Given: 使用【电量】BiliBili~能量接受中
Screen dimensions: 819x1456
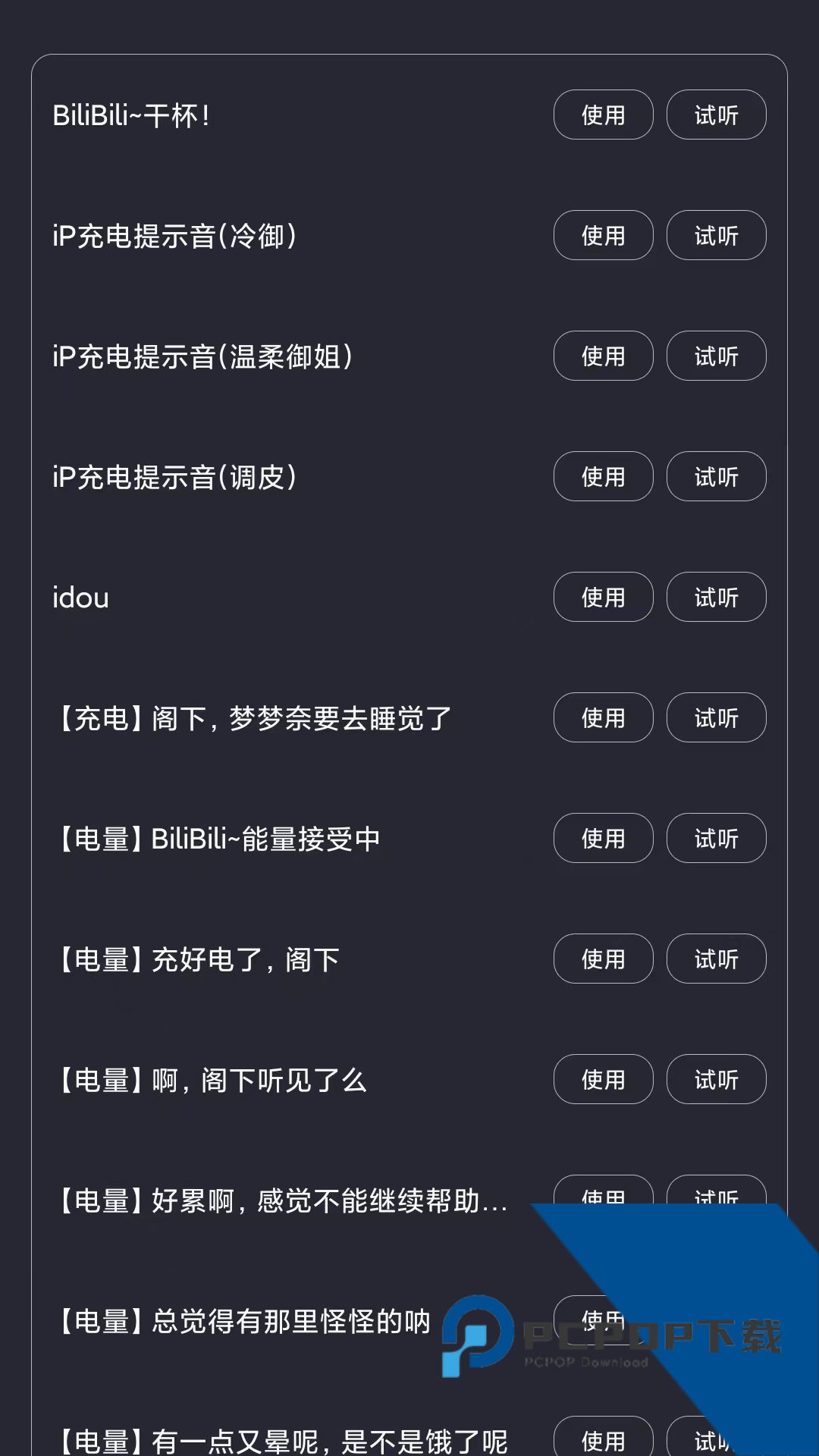Looking at the screenshot, I should coord(603,838).
